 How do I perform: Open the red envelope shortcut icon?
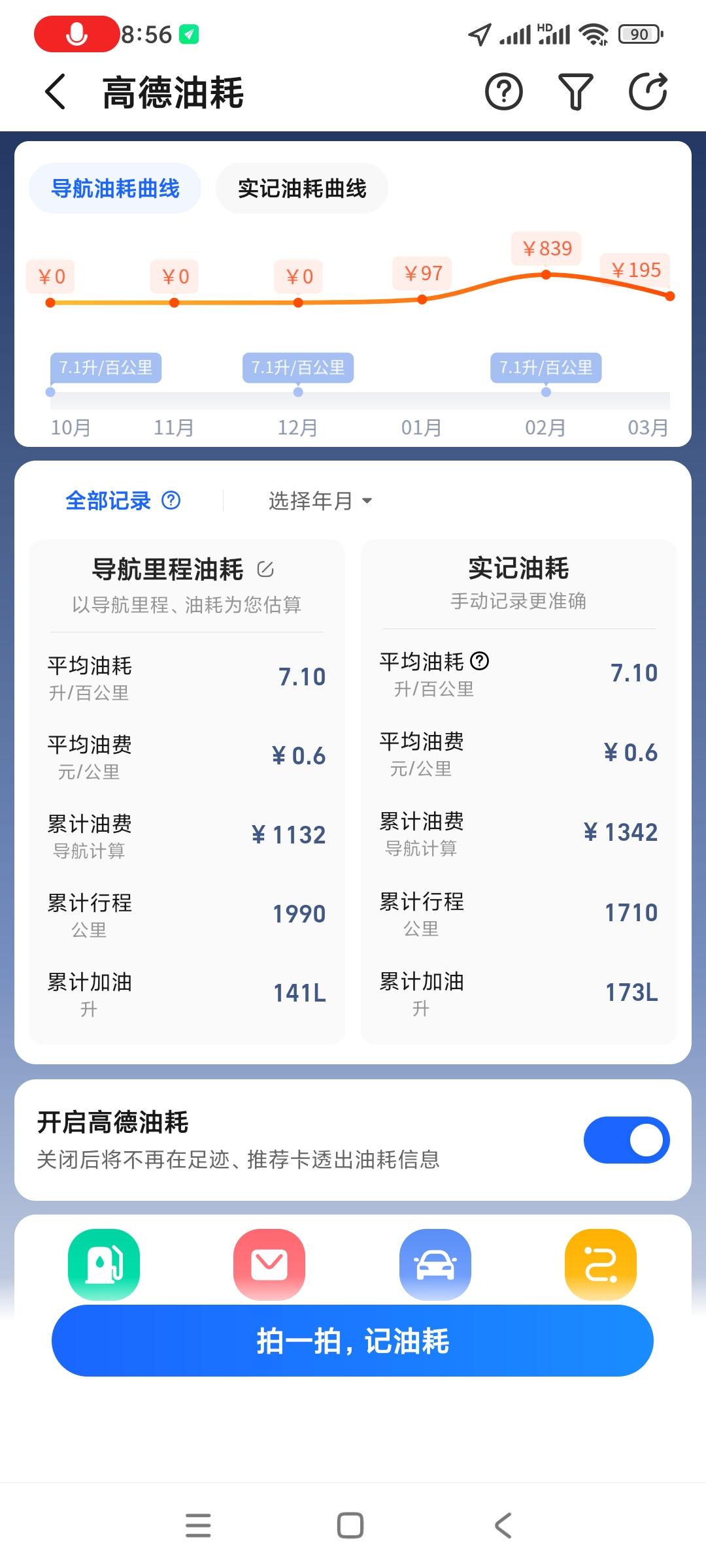tap(269, 1265)
